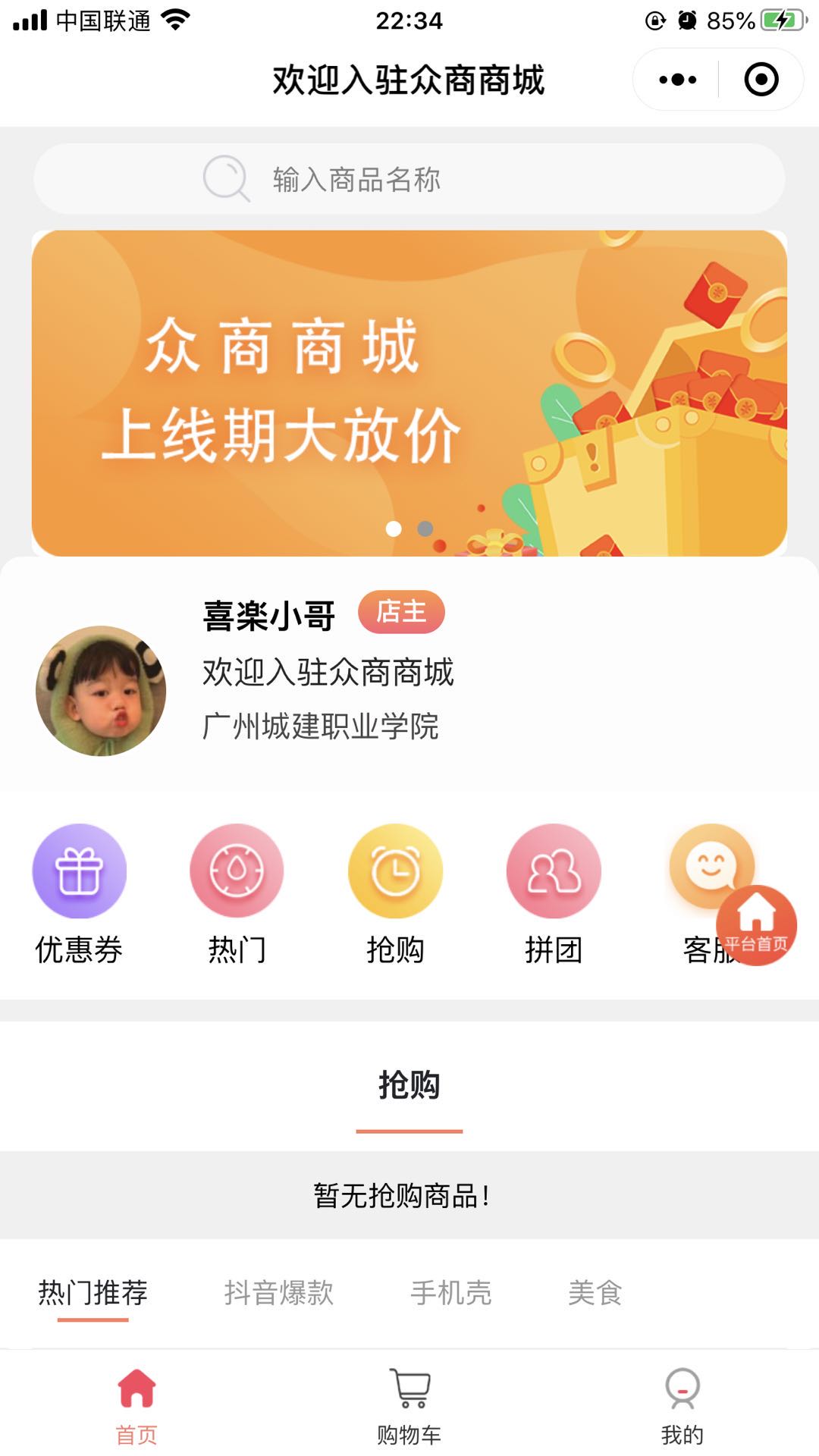Switch to the 美食 tab
The width and height of the screenshot is (819, 1456).
coord(595,1293)
